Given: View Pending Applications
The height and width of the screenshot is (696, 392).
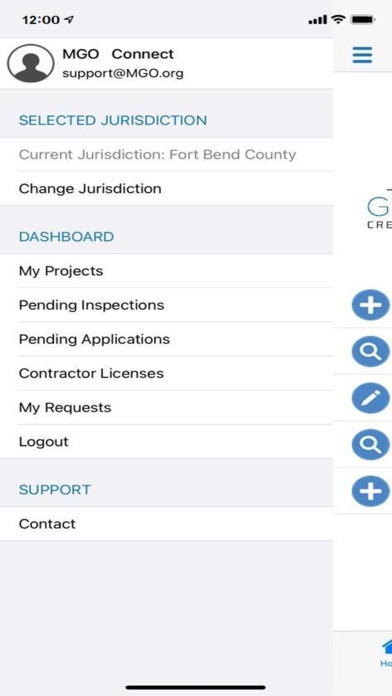Looking at the screenshot, I should click(x=166, y=340).
